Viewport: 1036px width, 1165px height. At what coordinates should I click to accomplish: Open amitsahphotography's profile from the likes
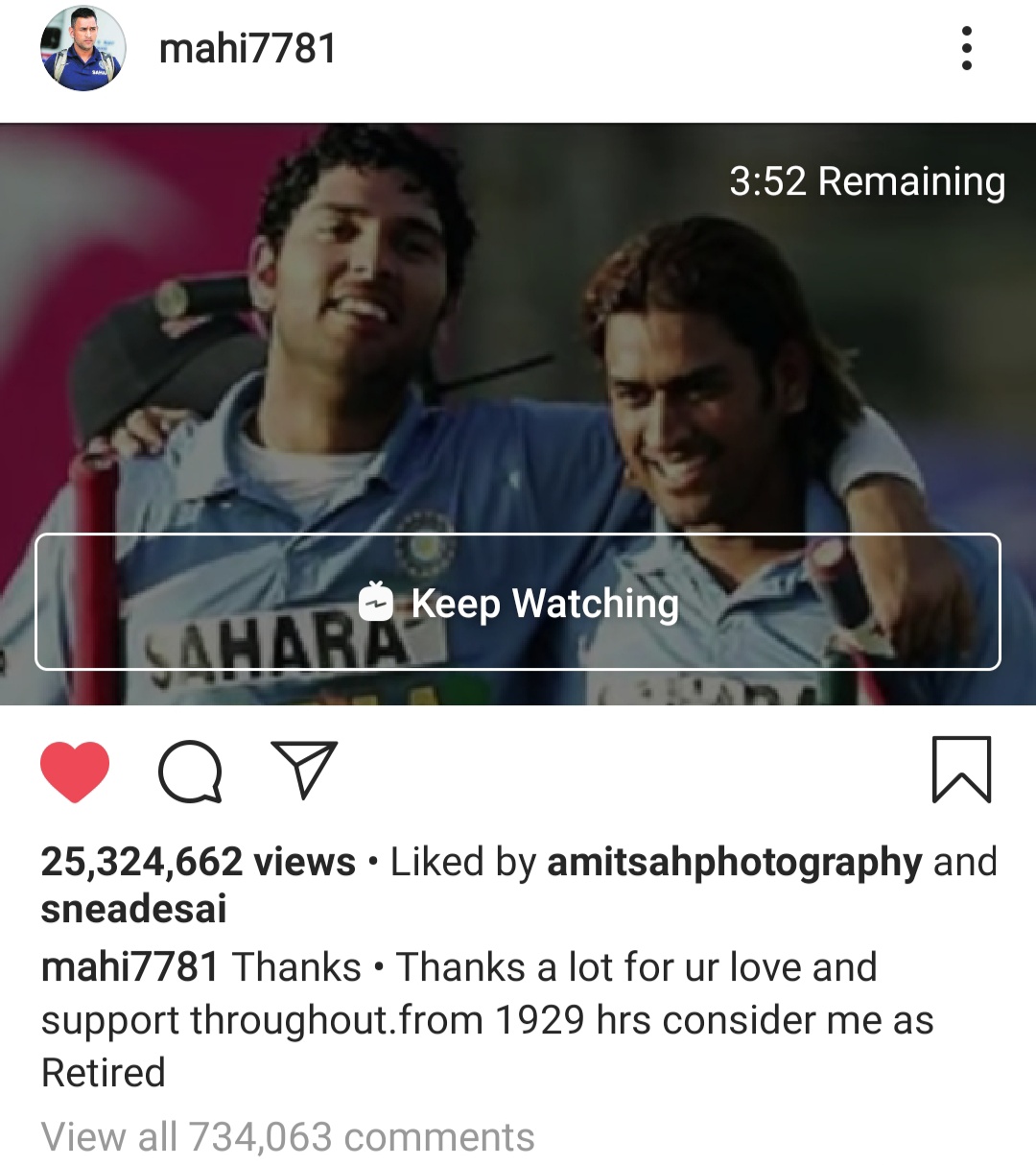point(734,862)
